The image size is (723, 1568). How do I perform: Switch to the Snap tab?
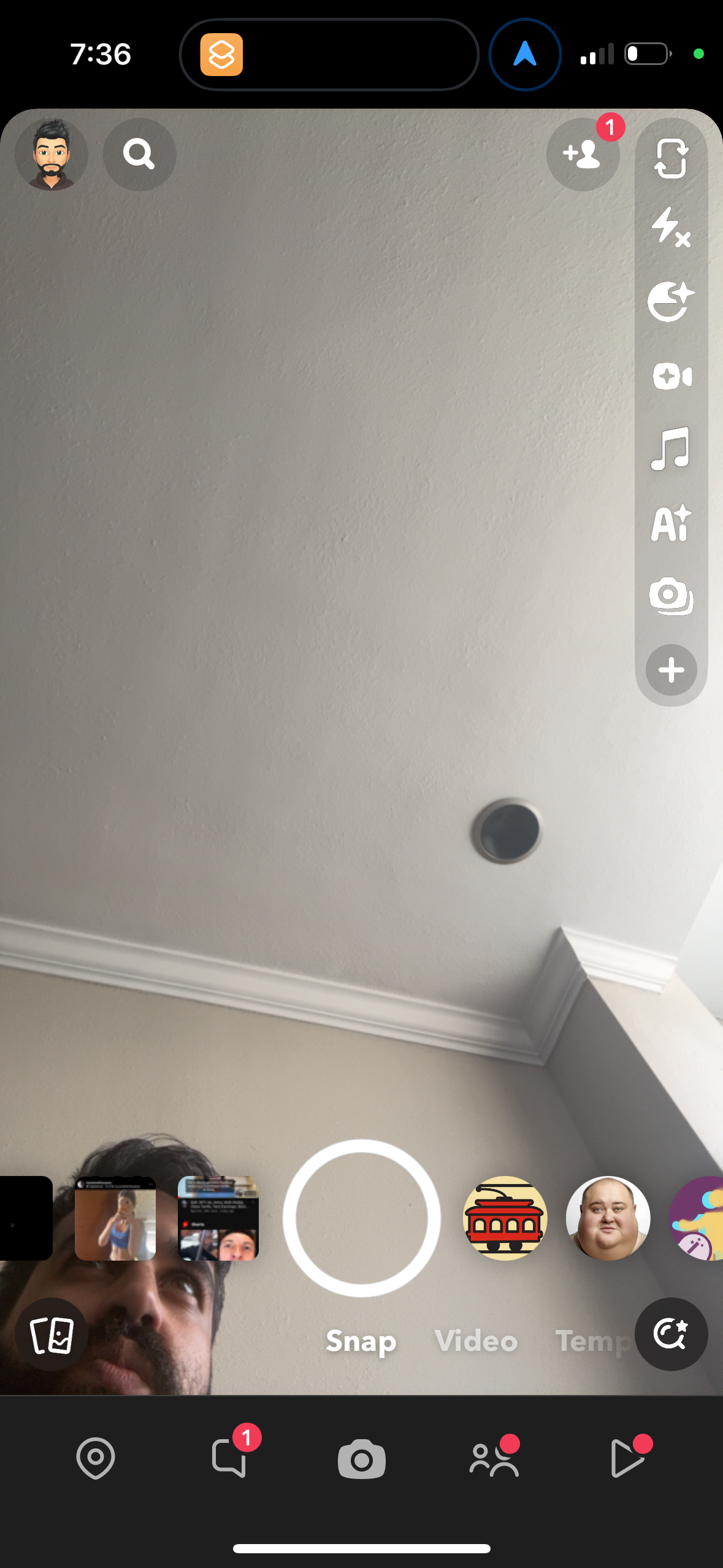(361, 1341)
